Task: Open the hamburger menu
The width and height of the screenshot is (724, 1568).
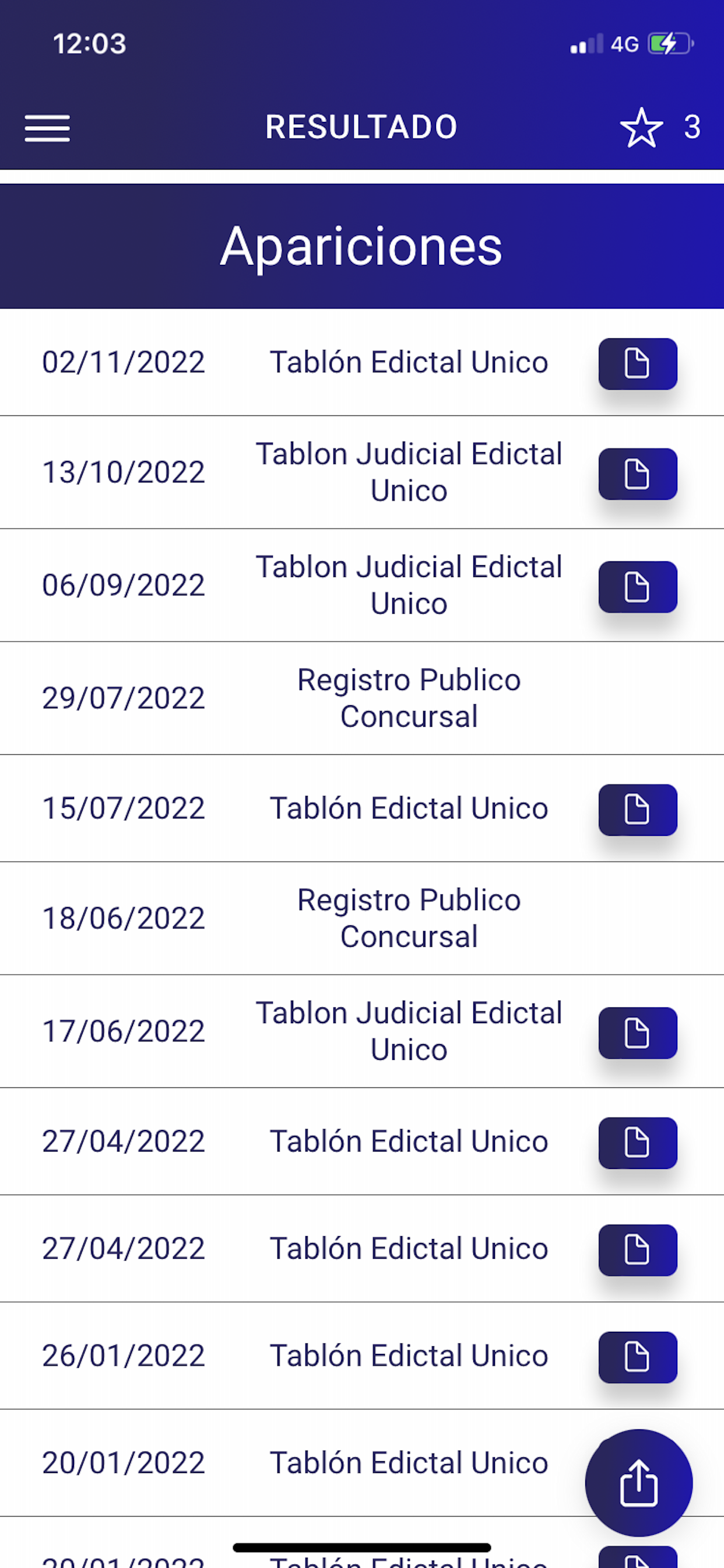Action: tap(47, 128)
